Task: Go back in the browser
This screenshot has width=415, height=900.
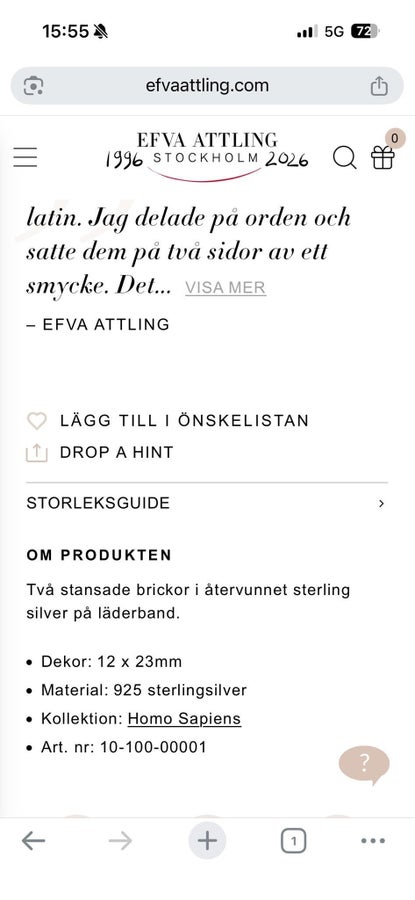Action: pyautogui.click(x=33, y=841)
